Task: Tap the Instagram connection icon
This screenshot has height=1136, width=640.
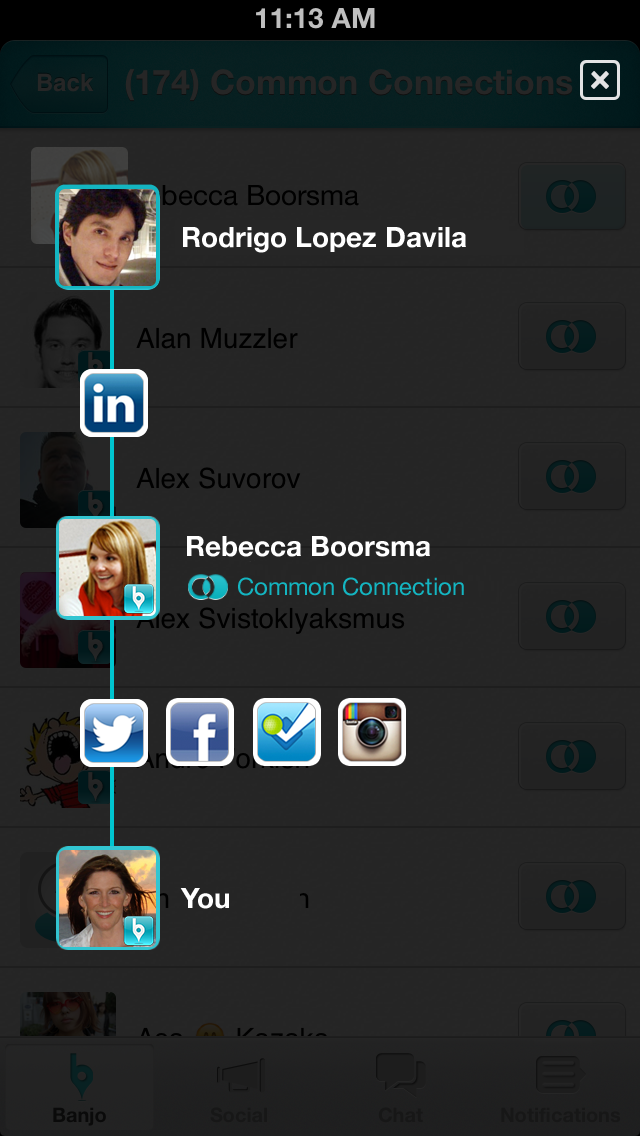Action: pos(372,732)
